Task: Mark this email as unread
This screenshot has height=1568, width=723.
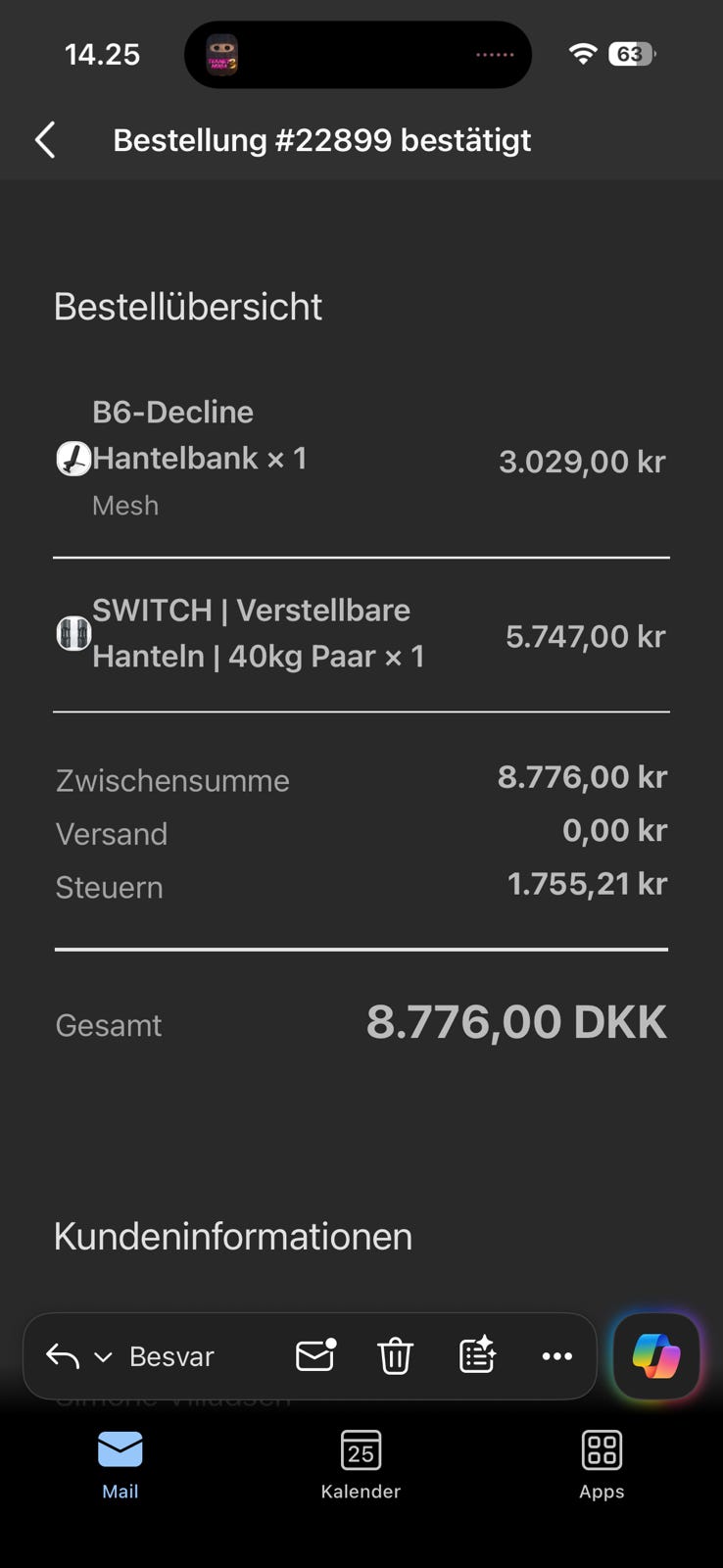Action: point(315,1356)
